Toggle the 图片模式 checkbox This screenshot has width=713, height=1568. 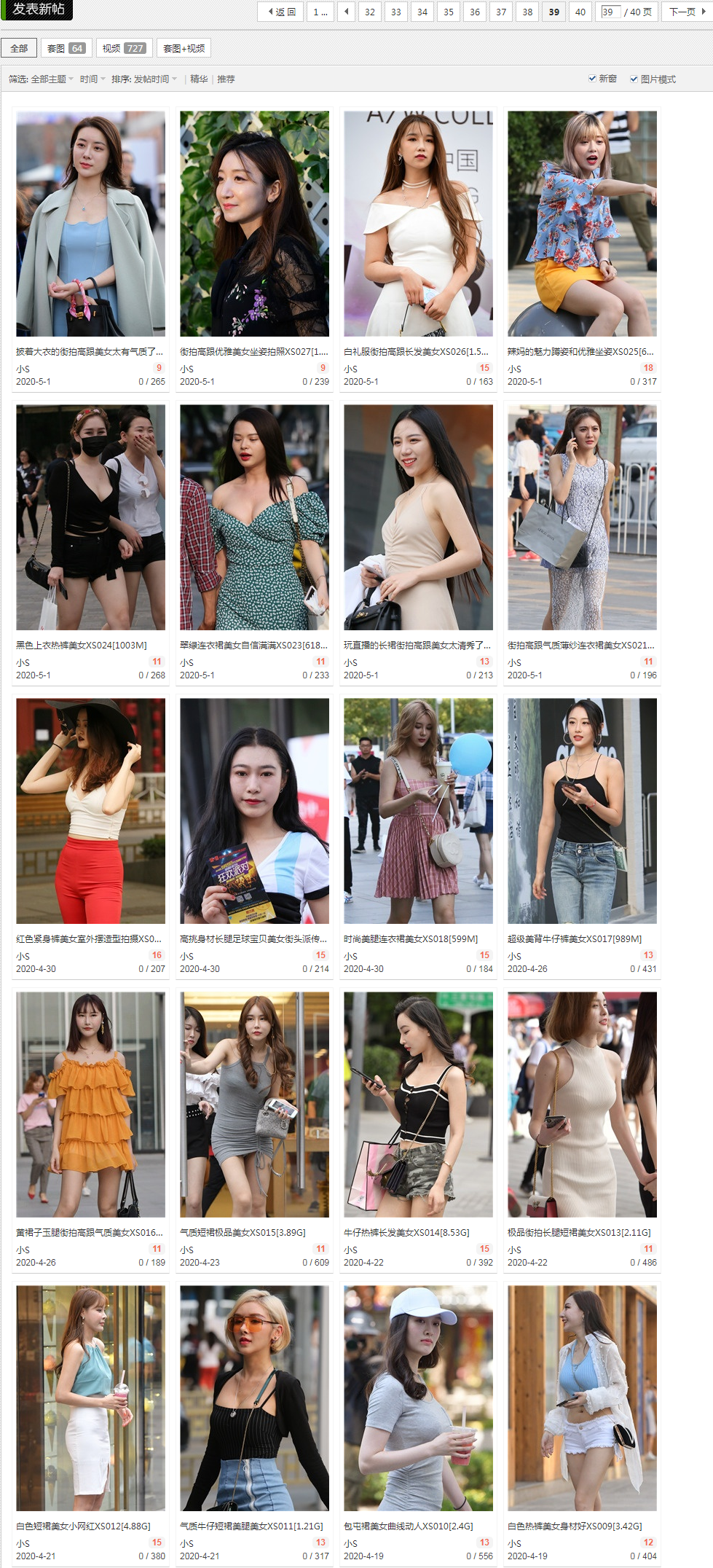pos(634,79)
